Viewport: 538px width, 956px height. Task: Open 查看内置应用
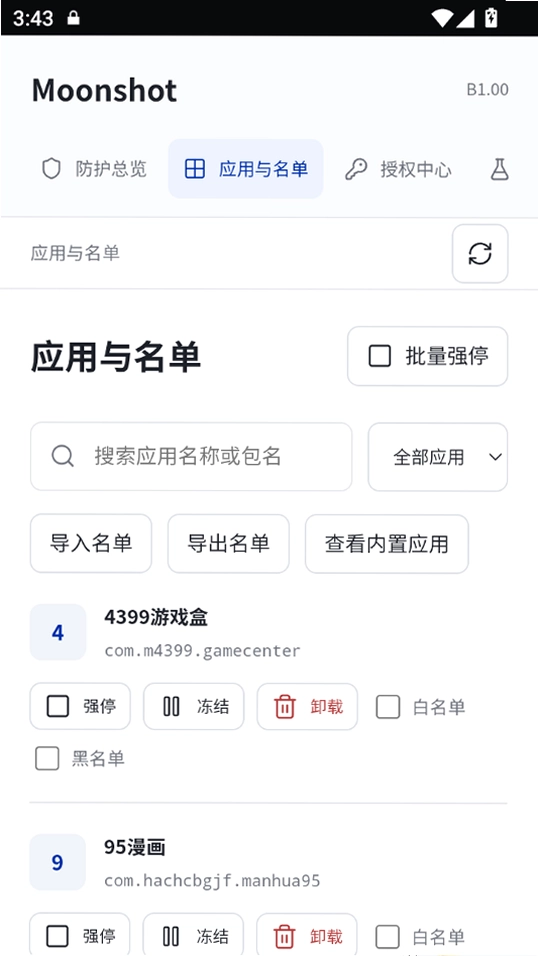pyautogui.click(x=387, y=543)
